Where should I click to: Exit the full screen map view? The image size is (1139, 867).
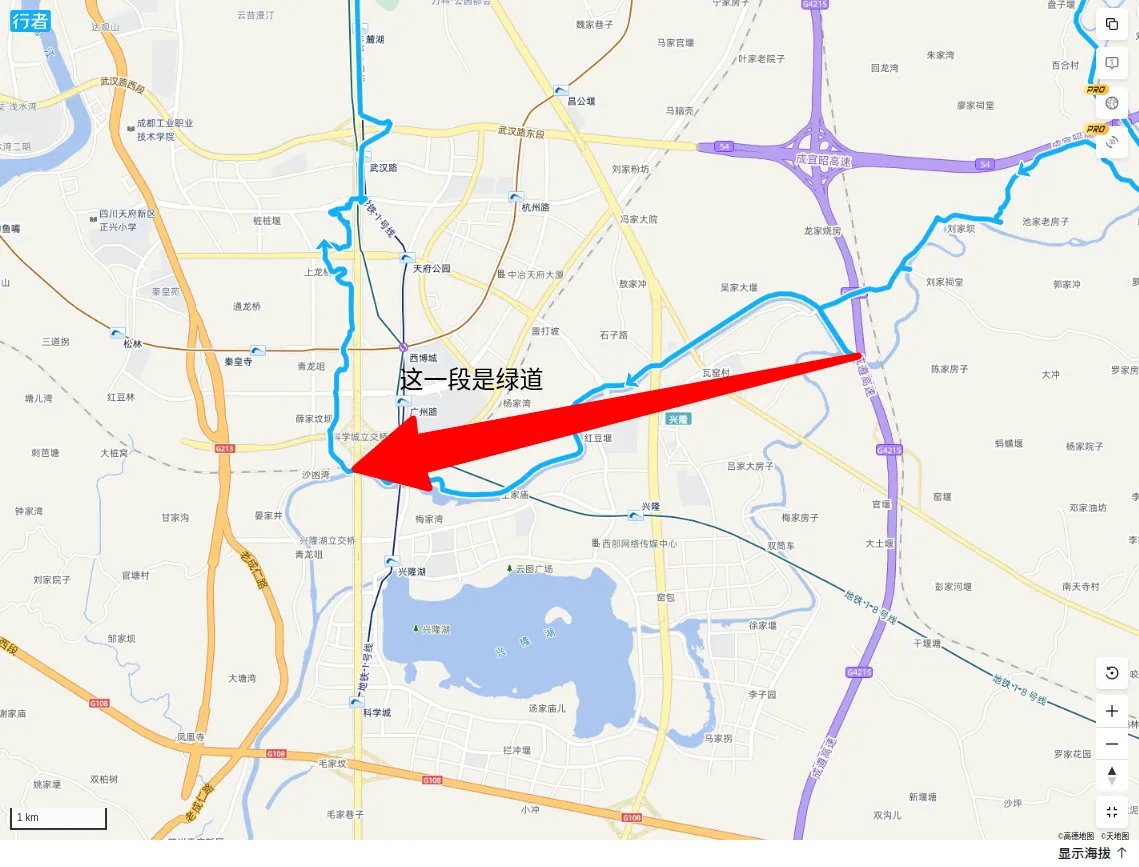tap(1112, 812)
